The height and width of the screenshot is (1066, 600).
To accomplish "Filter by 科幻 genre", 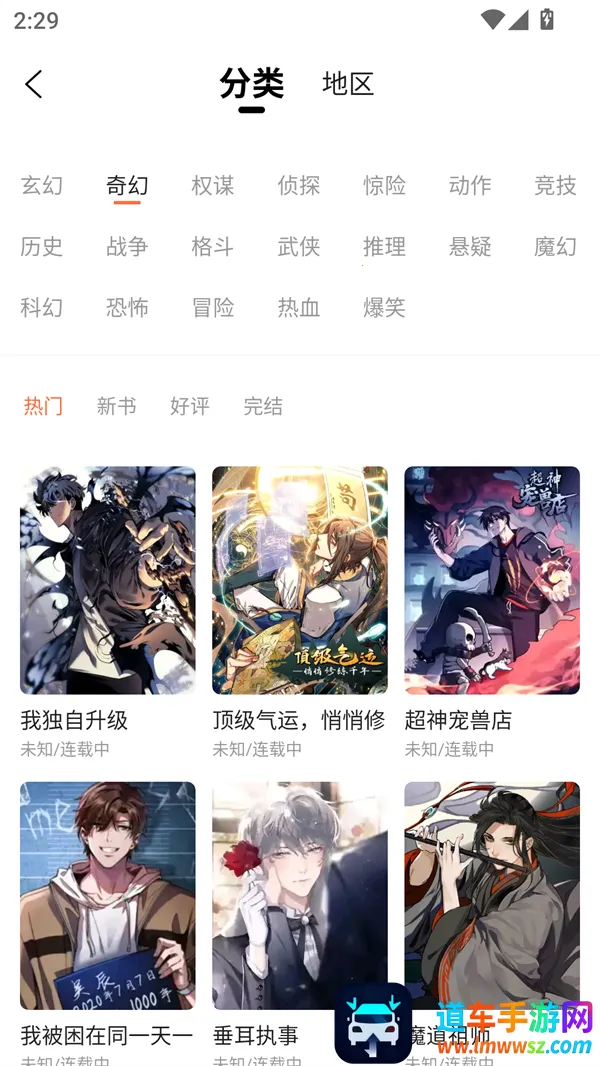I will 42,307.
